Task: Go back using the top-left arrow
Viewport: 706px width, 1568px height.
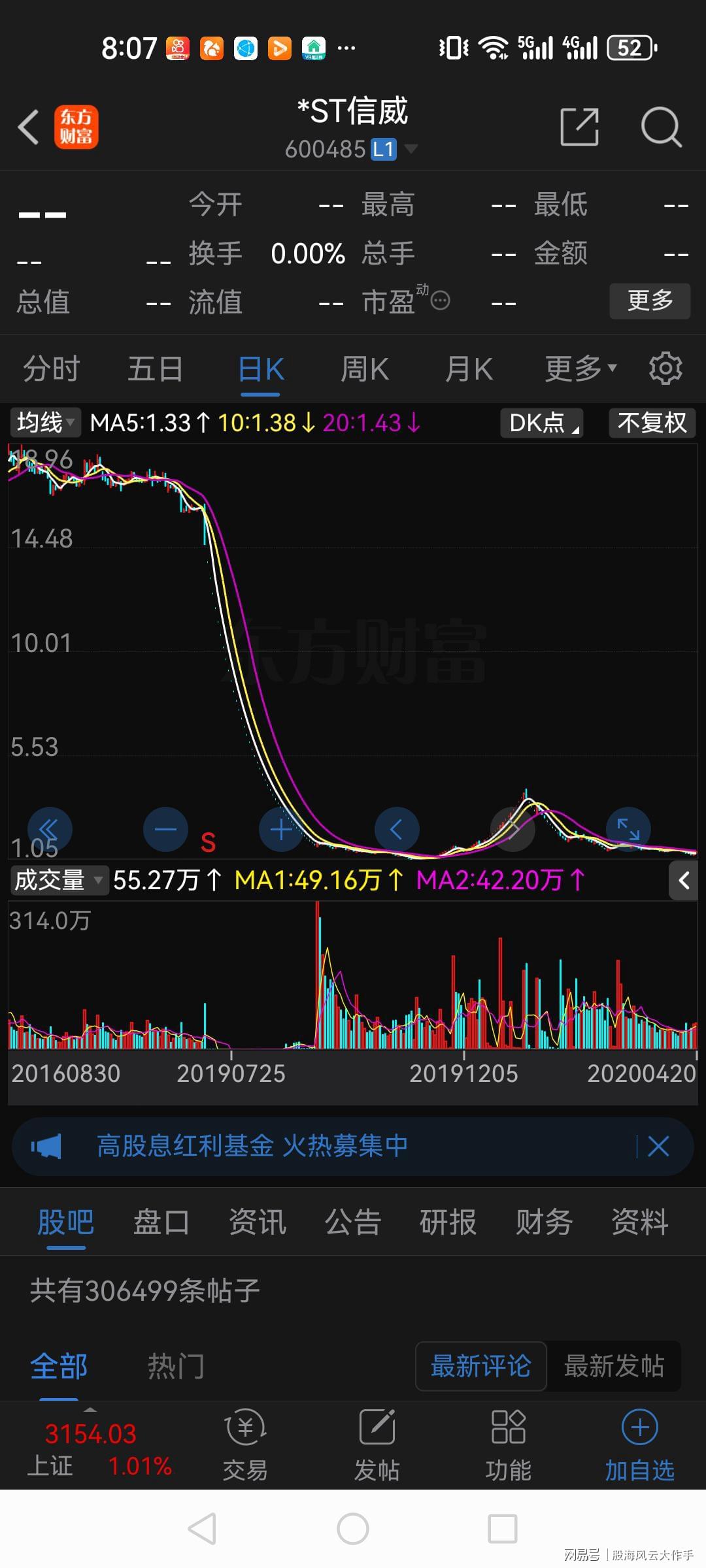Action: coord(29,127)
